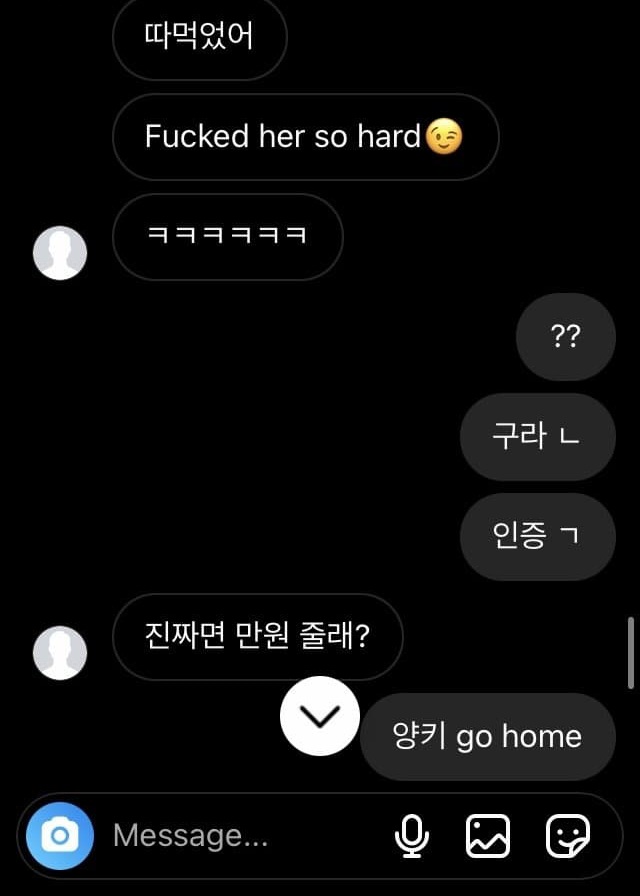This screenshot has height=896, width=640.
Task: Open sender's avatar beside 진짜면 만원 줄래?
Action: click(60, 653)
